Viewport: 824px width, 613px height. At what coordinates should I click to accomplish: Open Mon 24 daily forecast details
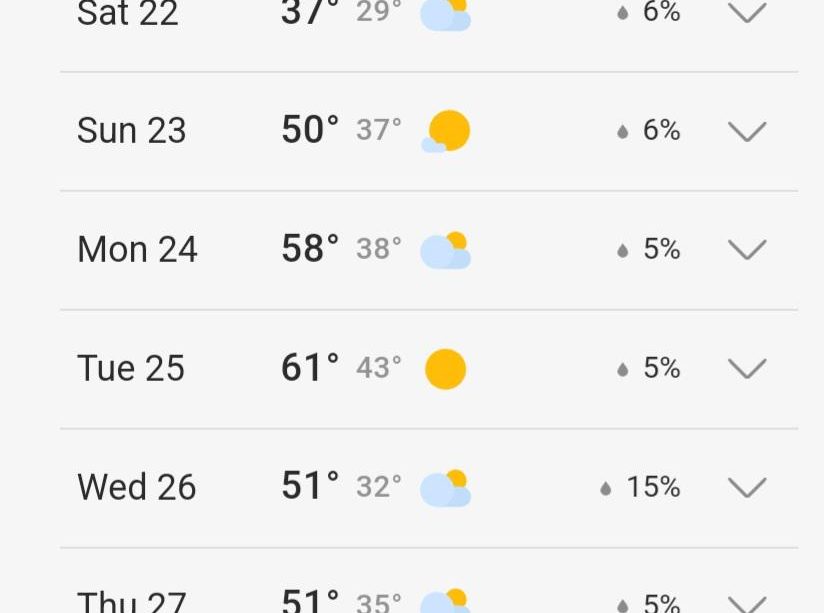click(746, 250)
